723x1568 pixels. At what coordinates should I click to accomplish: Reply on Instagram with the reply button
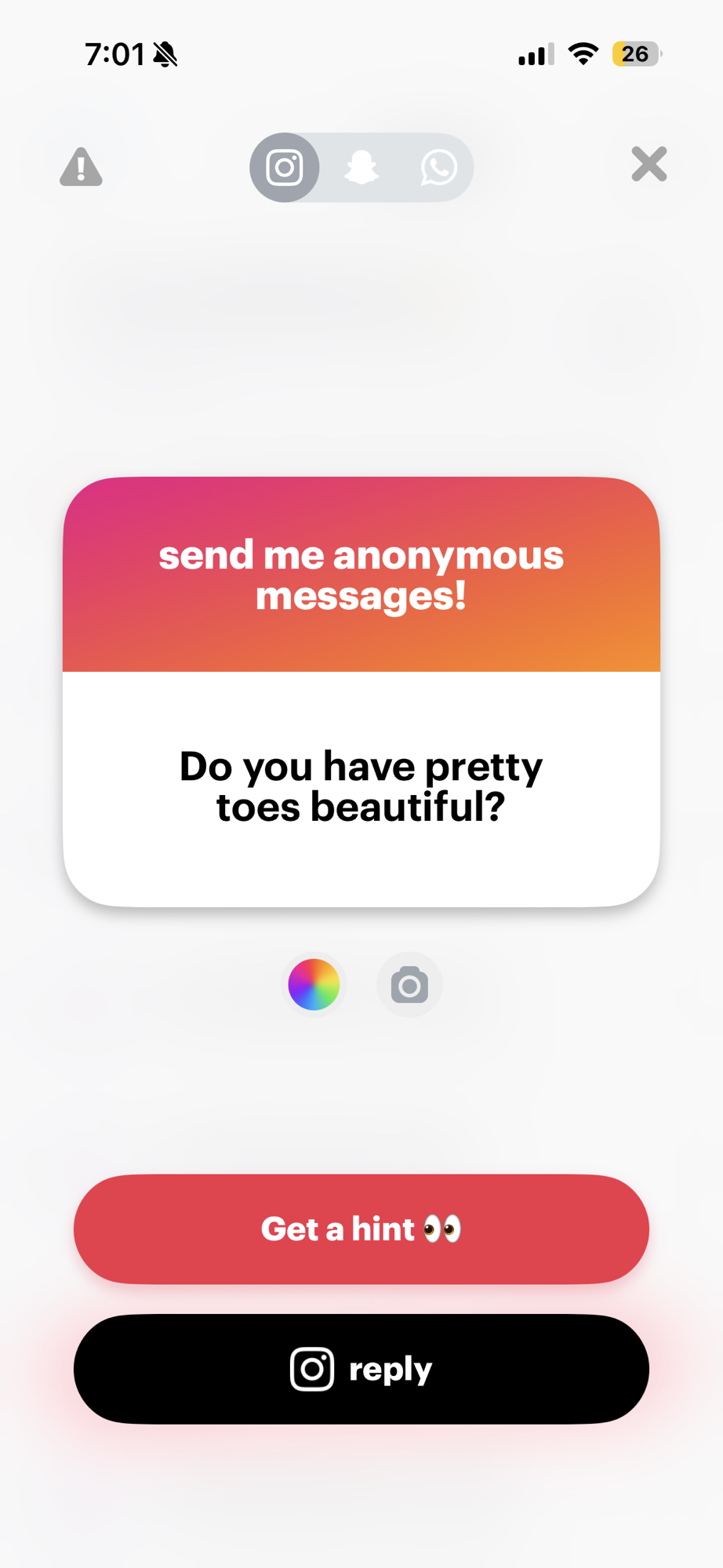361,1369
